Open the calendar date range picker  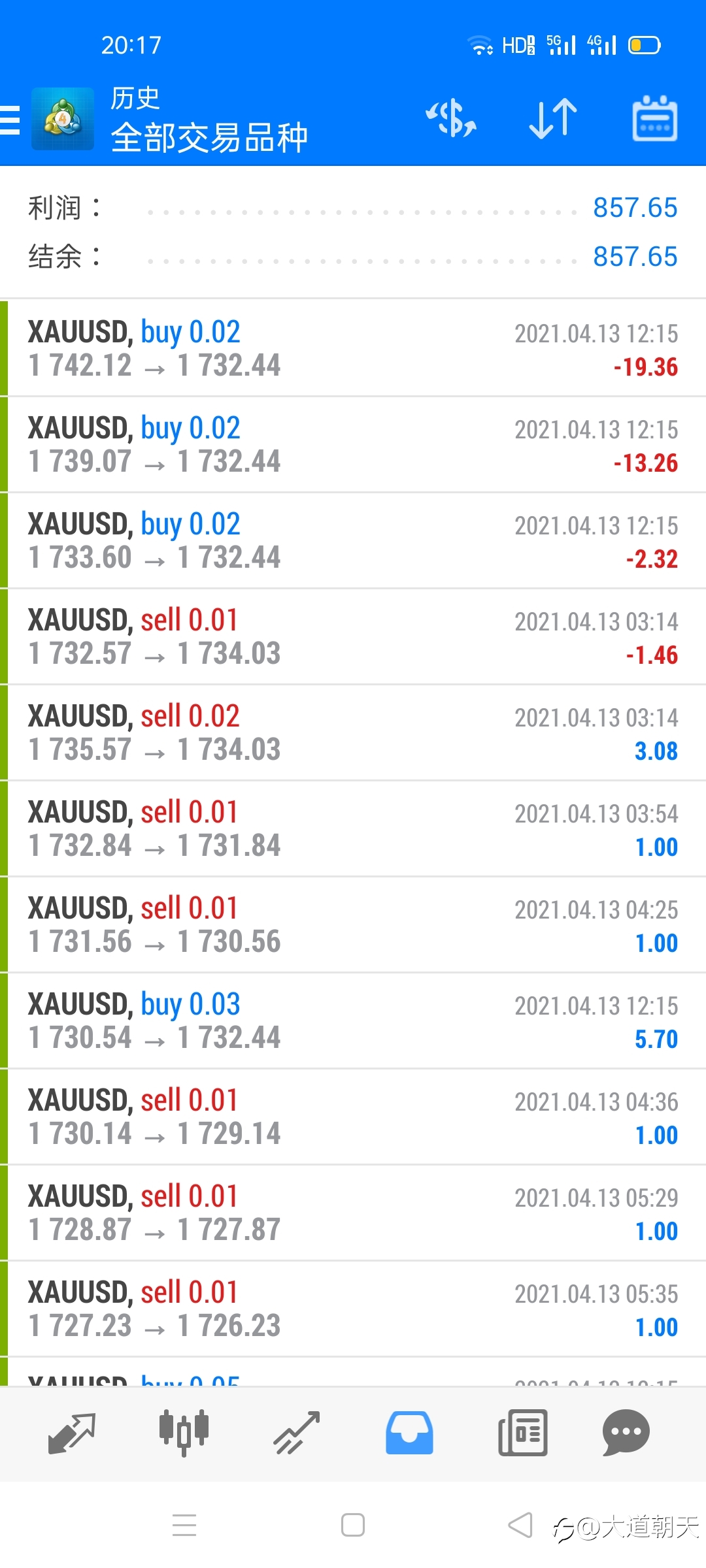point(654,119)
